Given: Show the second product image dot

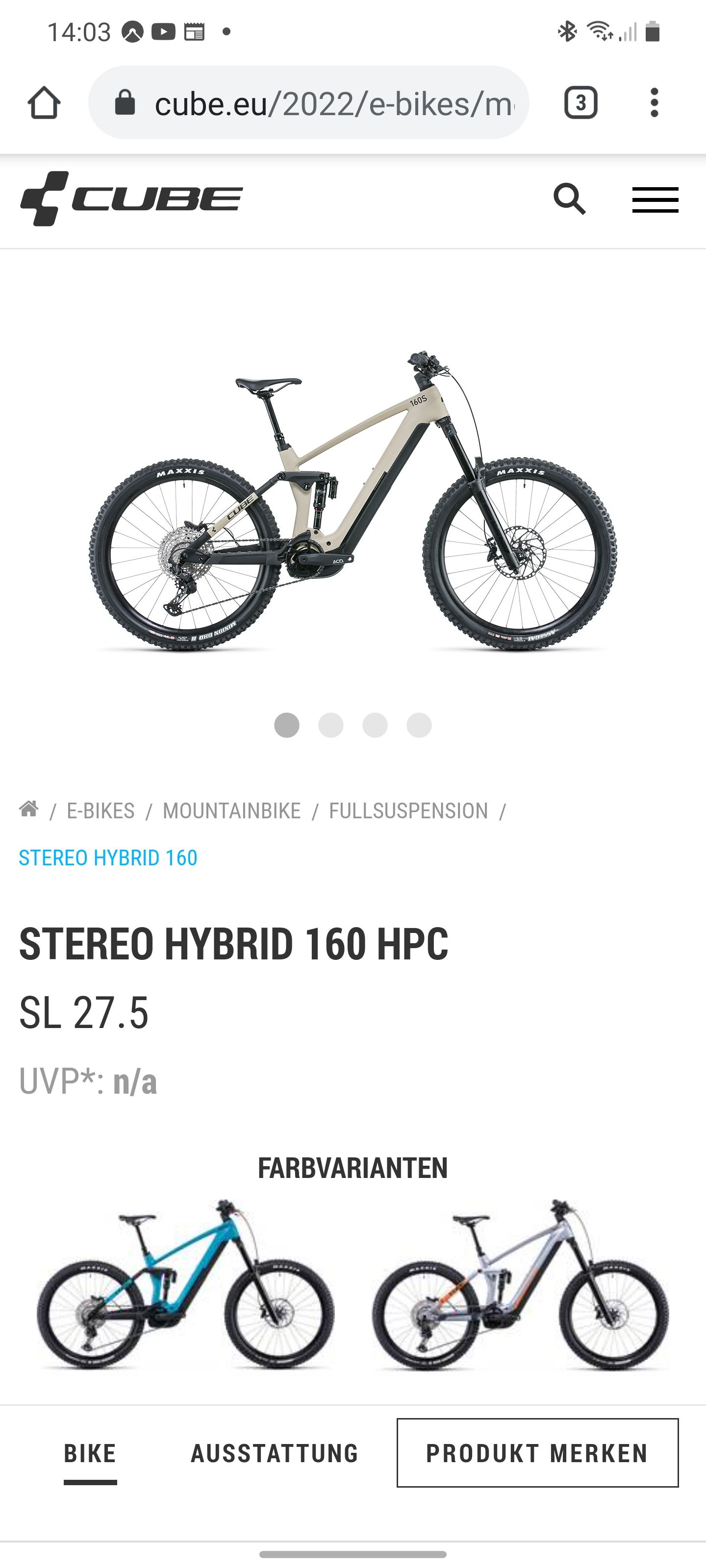Looking at the screenshot, I should pyautogui.click(x=331, y=725).
